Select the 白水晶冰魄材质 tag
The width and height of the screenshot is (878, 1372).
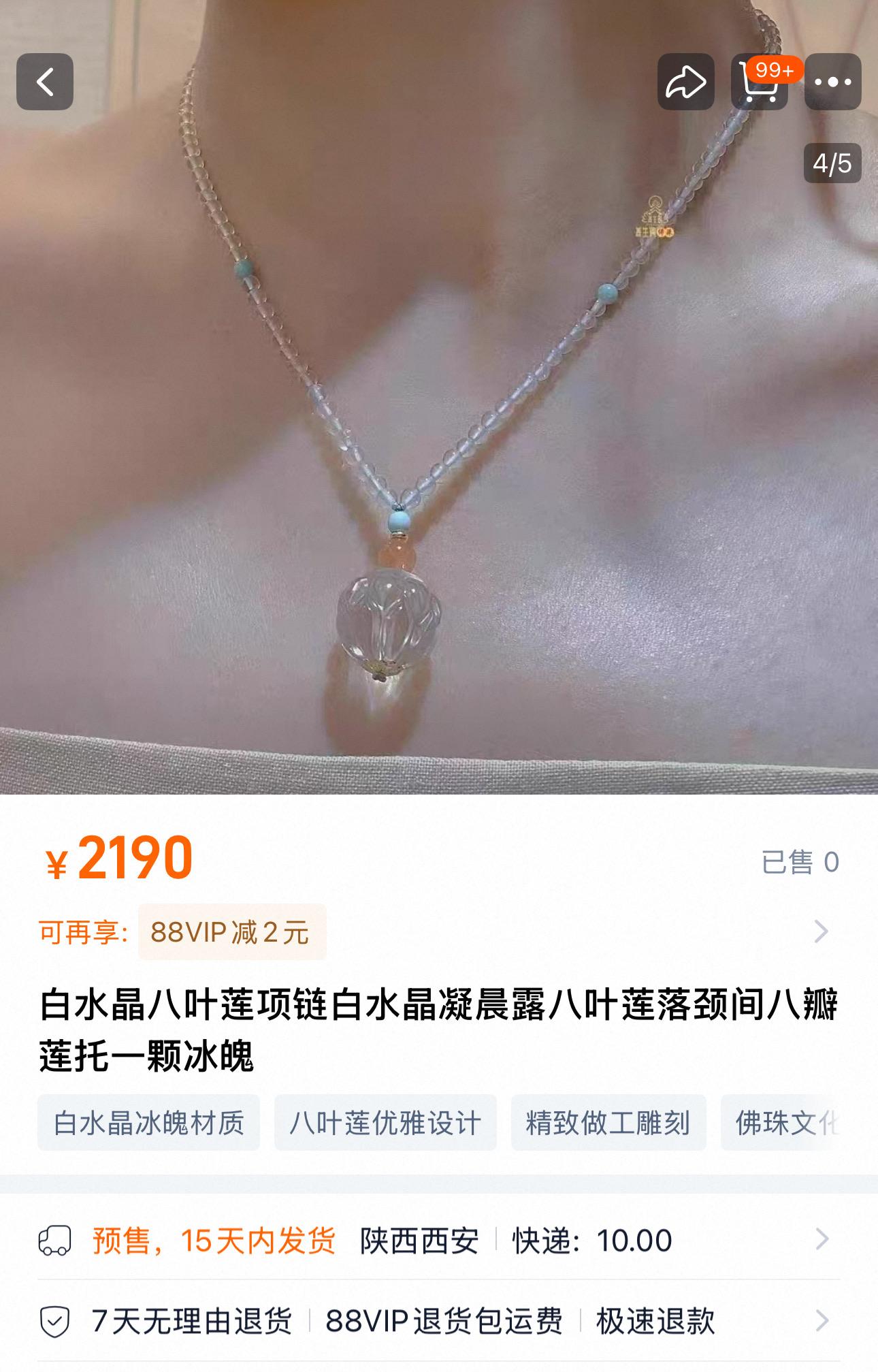[x=148, y=1123]
